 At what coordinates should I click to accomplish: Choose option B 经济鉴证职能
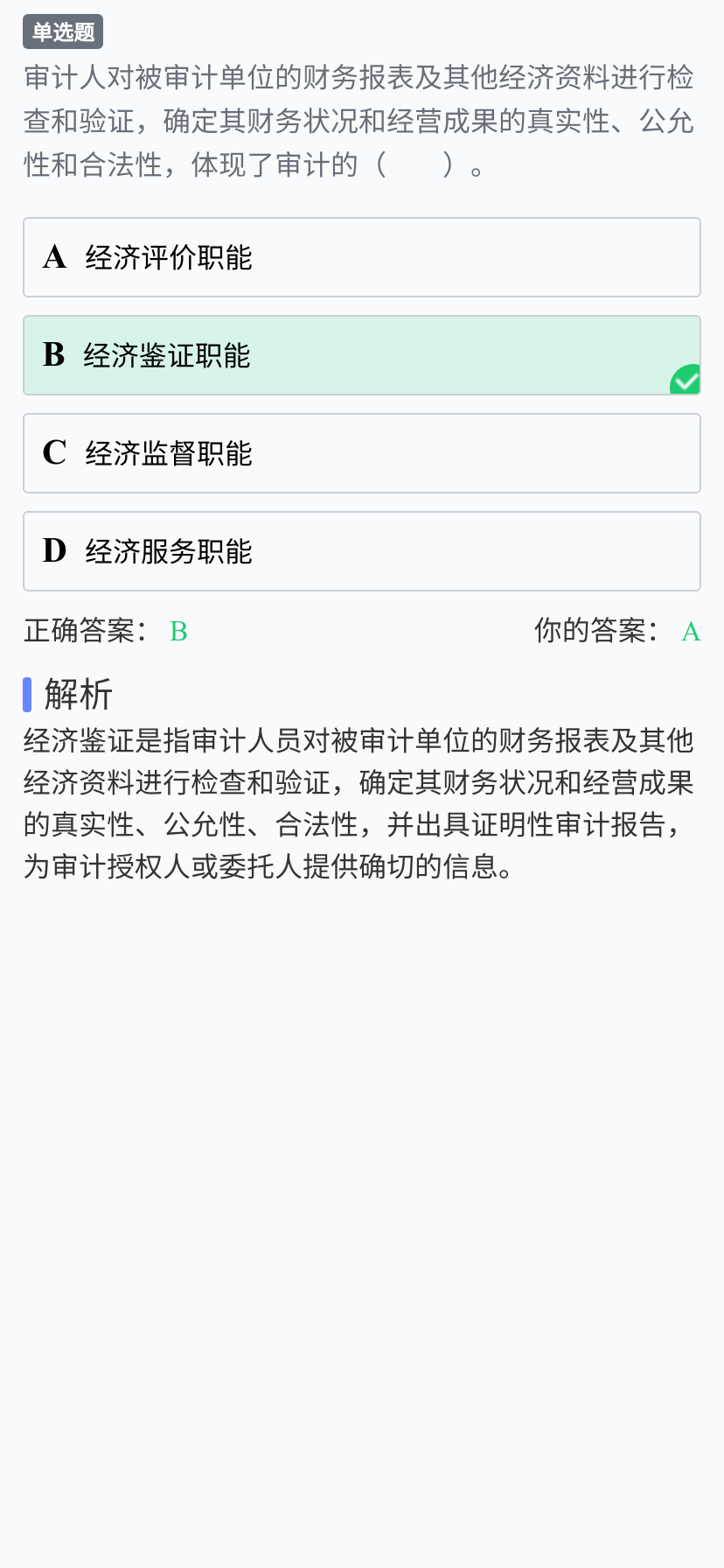click(x=362, y=355)
